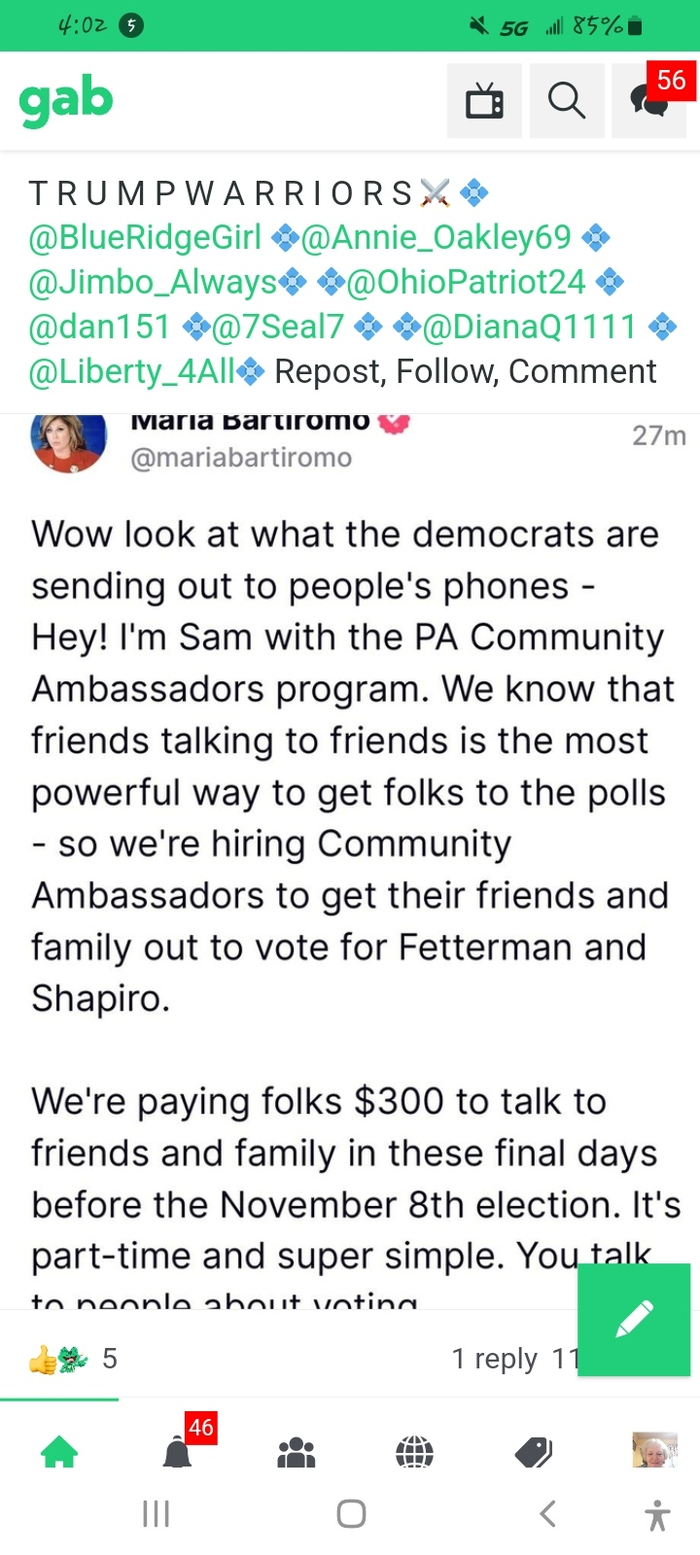Visit the @Annie_Oakley69 profile link
Viewport: 700px width, 1555px height.
click(x=436, y=238)
